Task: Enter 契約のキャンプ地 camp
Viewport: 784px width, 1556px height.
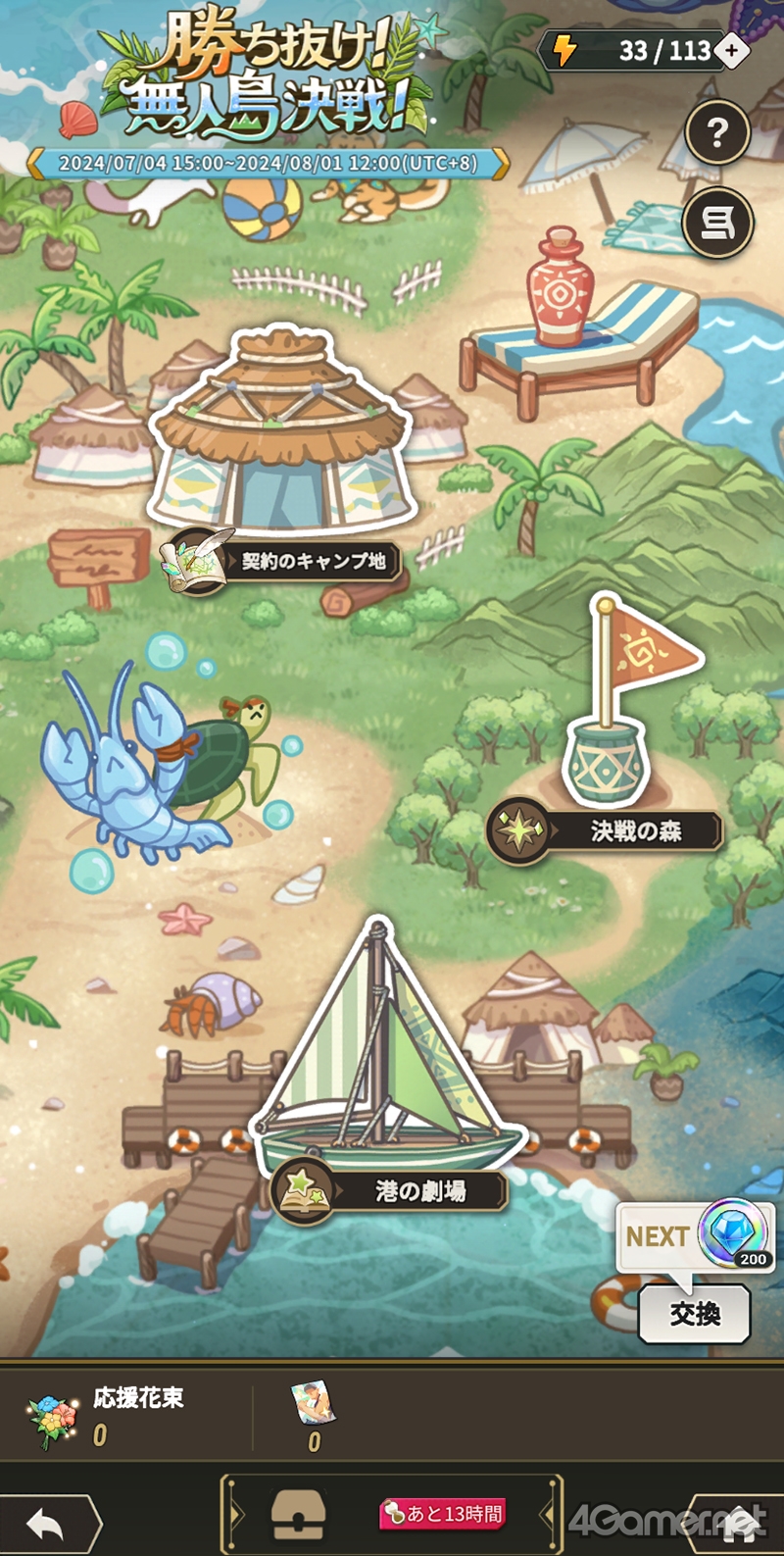Action: click(282, 441)
